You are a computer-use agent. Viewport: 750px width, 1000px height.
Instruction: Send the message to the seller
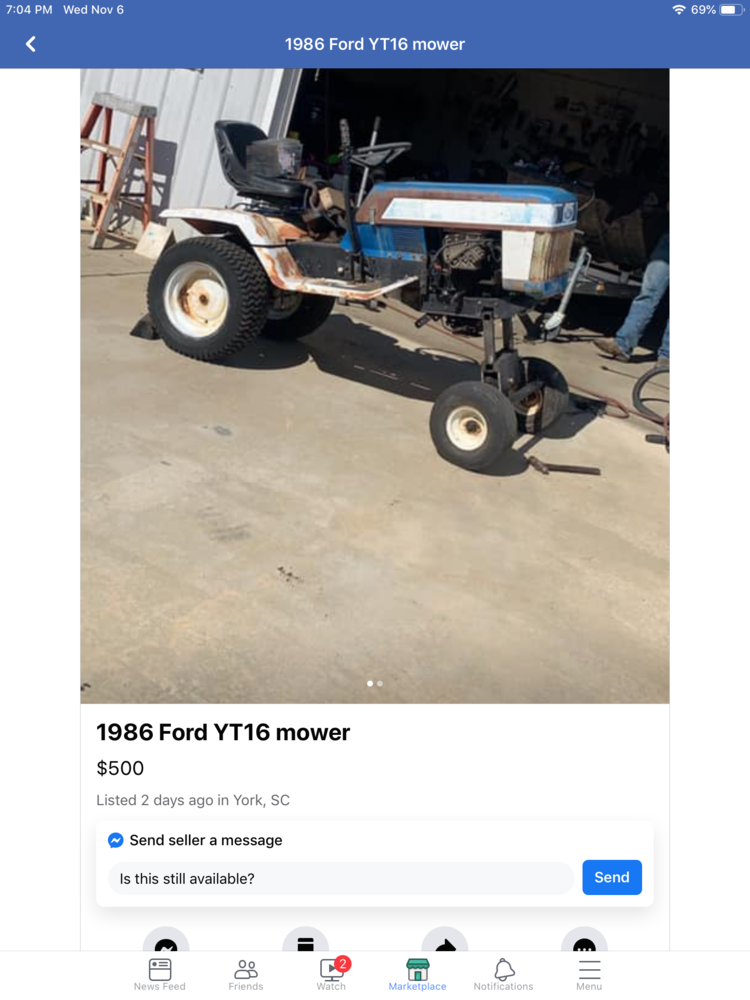click(612, 877)
